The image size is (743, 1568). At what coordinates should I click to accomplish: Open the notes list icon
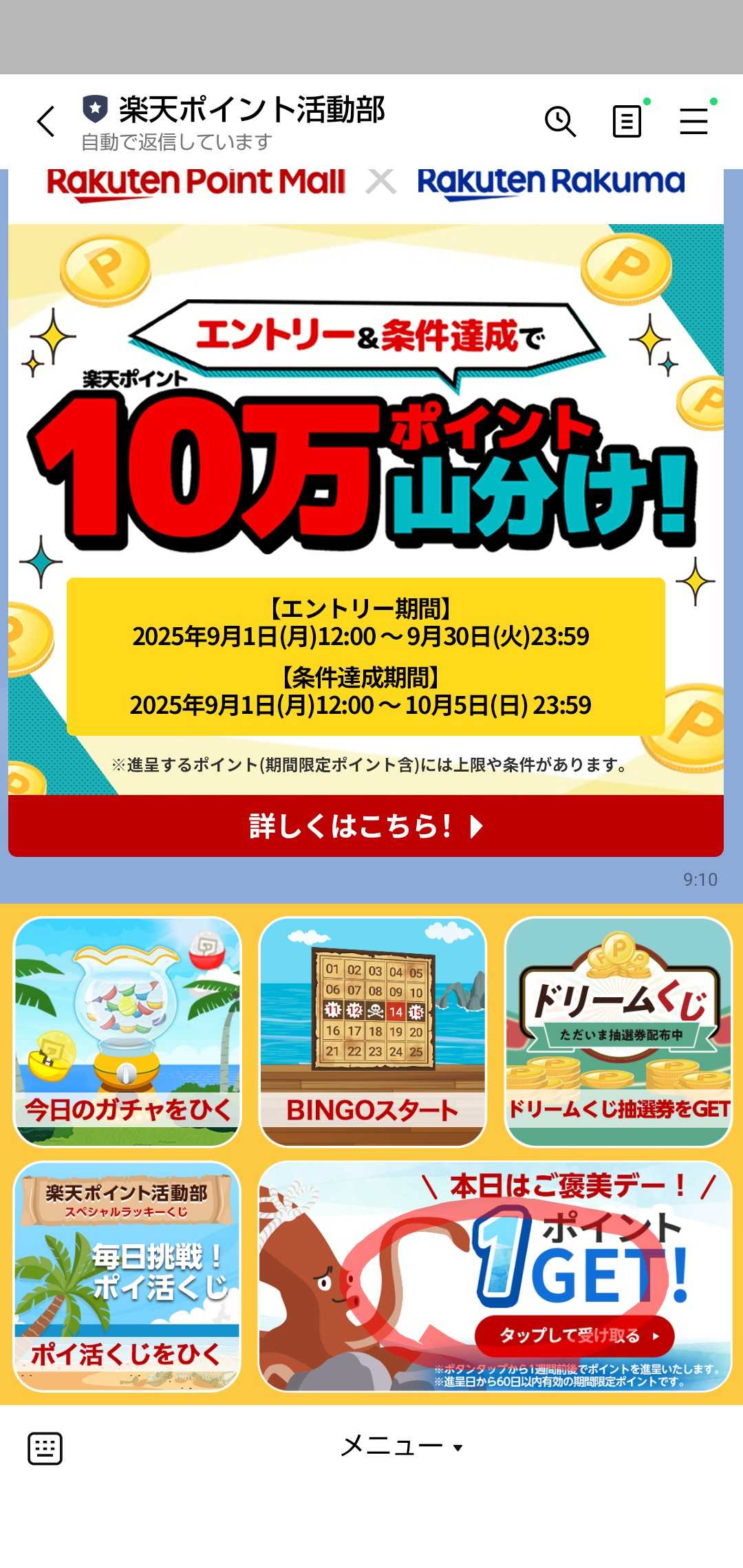(x=627, y=122)
